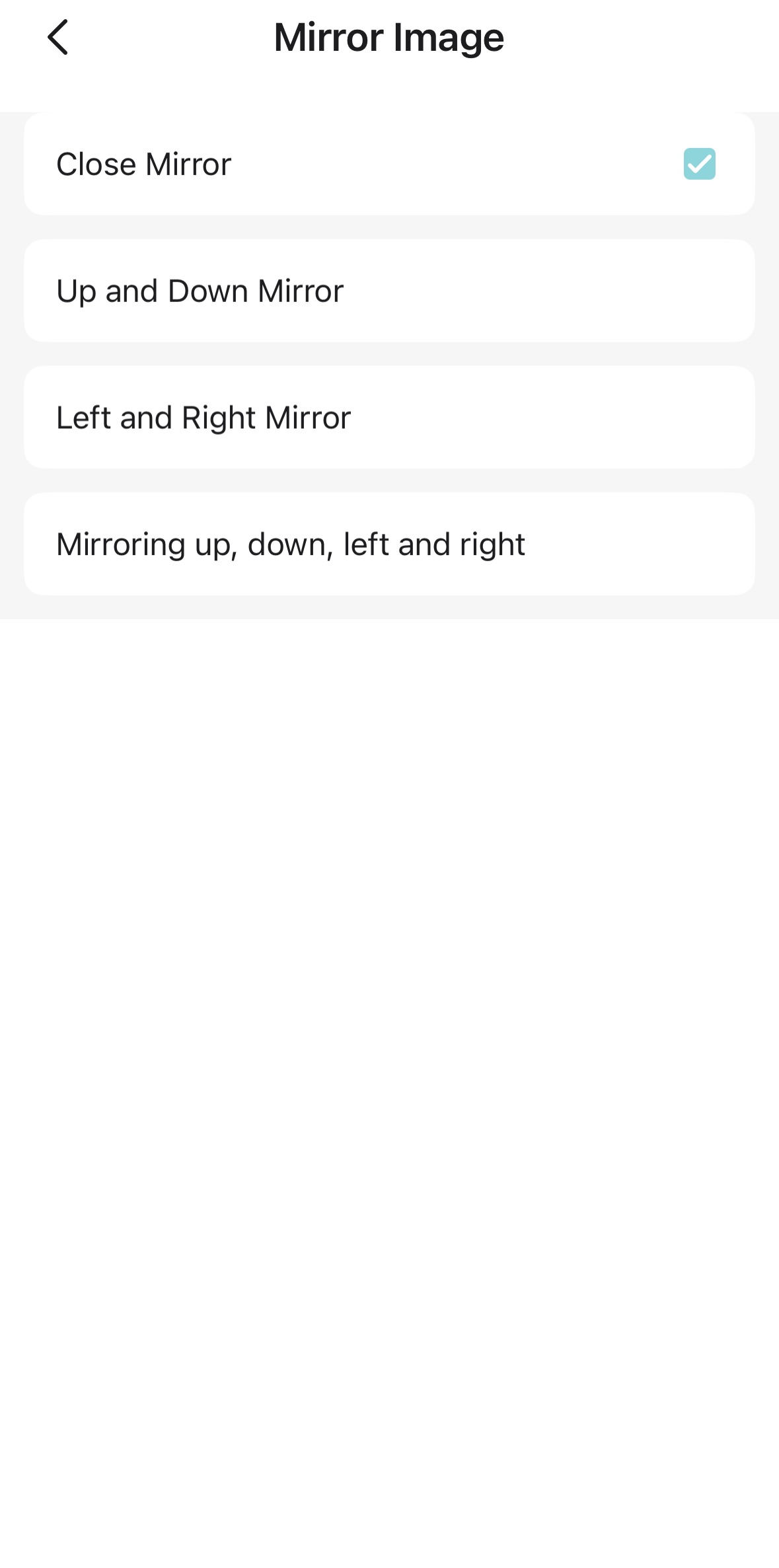
Task: Choose Left and Right Mirror
Action: tap(389, 418)
